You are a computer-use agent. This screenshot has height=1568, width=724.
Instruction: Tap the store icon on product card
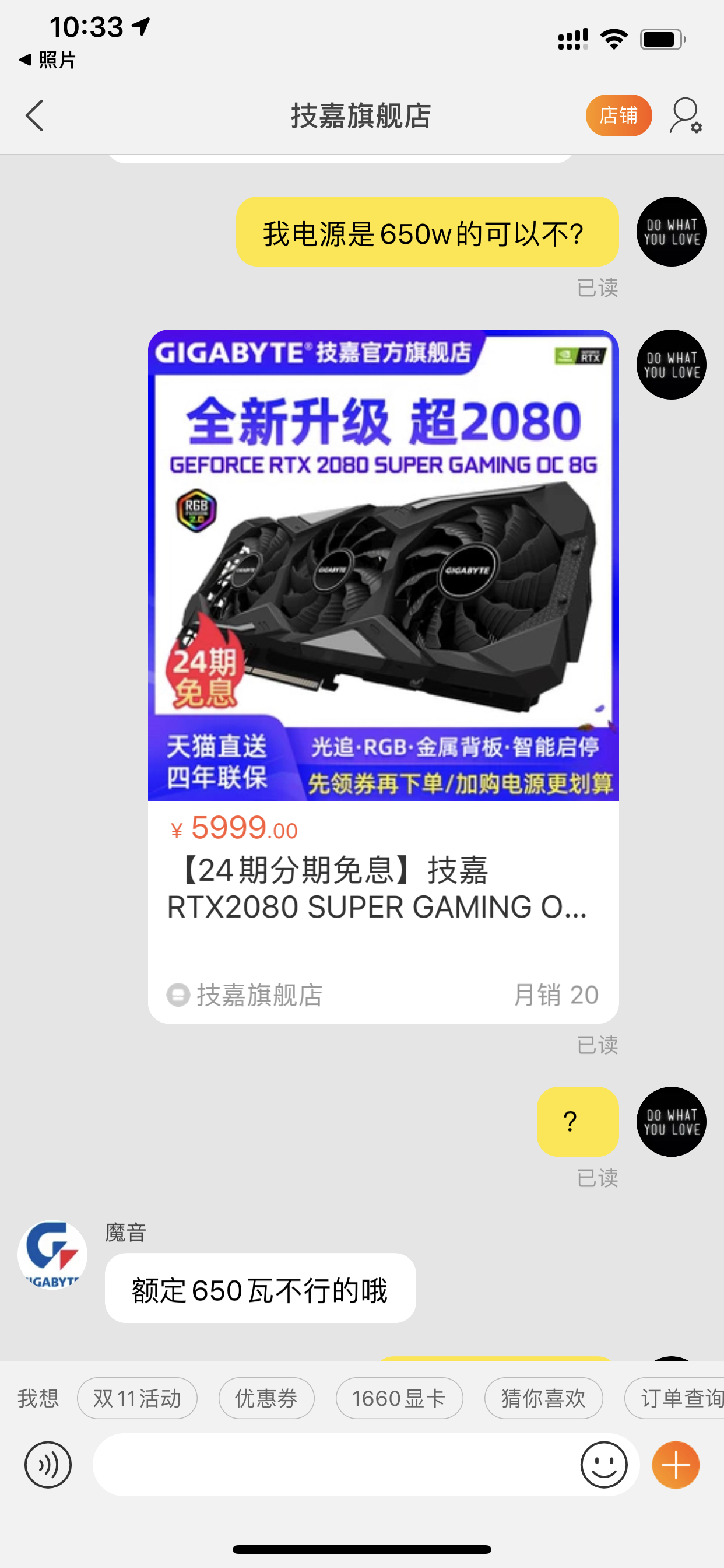[x=178, y=995]
